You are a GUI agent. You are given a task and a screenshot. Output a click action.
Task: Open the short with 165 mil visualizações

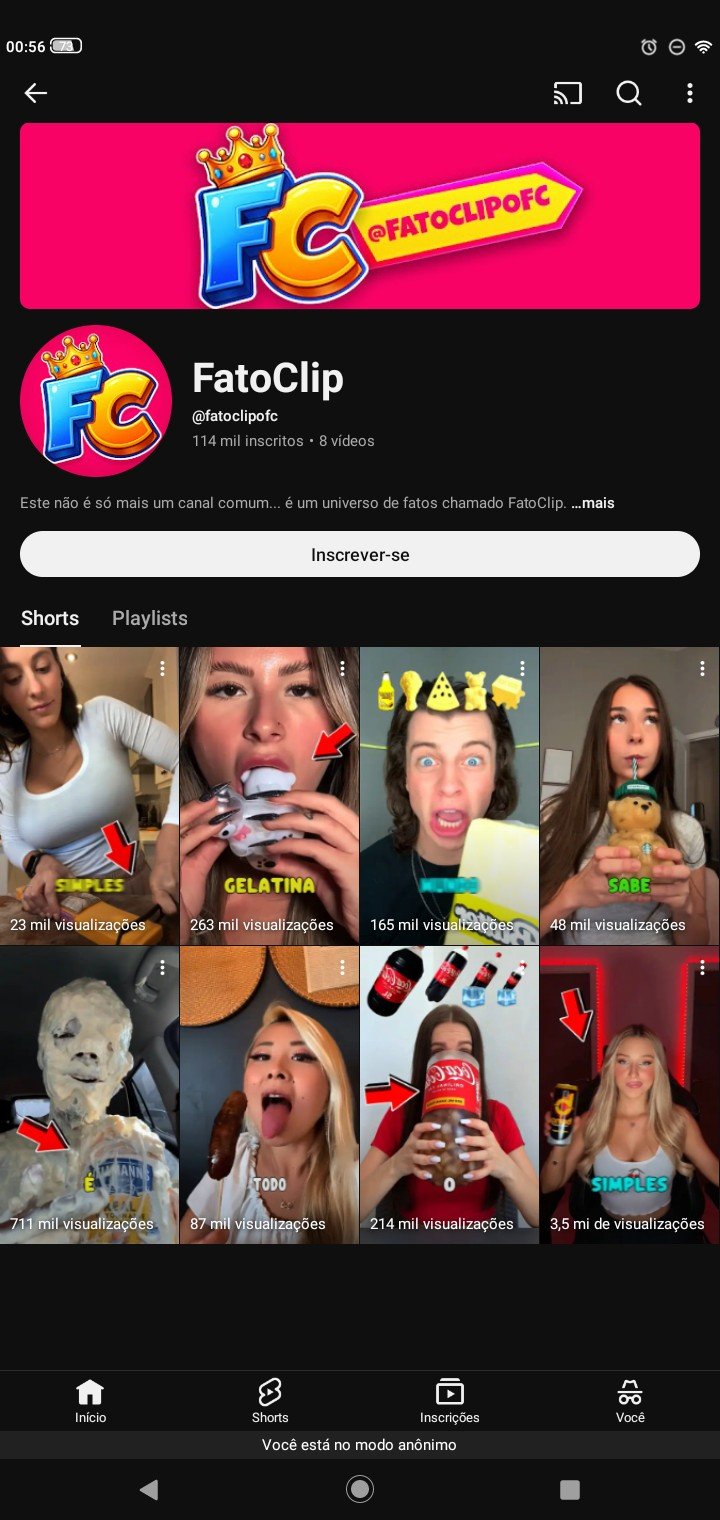point(449,795)
